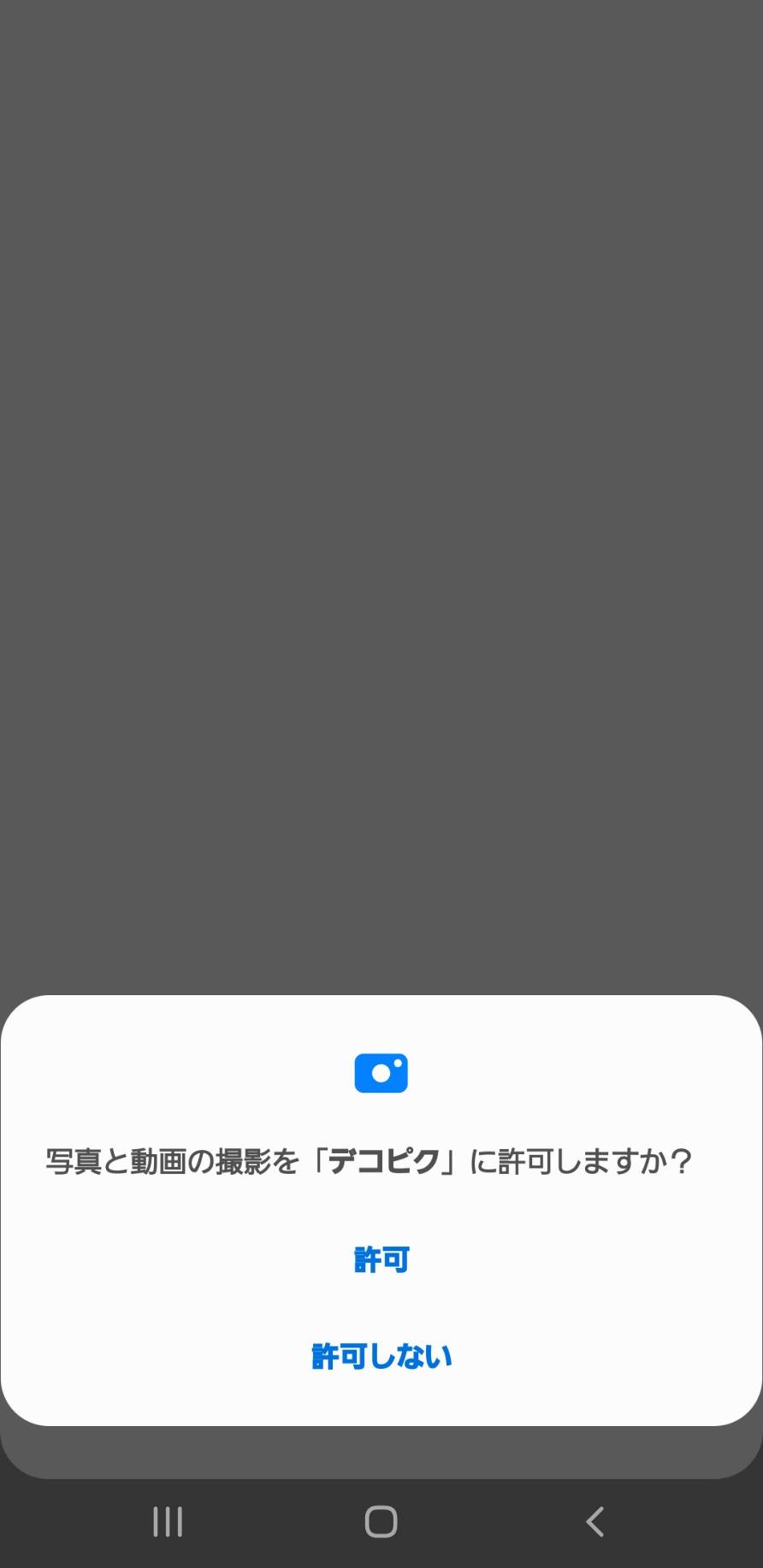This screenshot has width=763, height=1568.
Task: Go back using the navigation bar
Action: [594, 1521]
